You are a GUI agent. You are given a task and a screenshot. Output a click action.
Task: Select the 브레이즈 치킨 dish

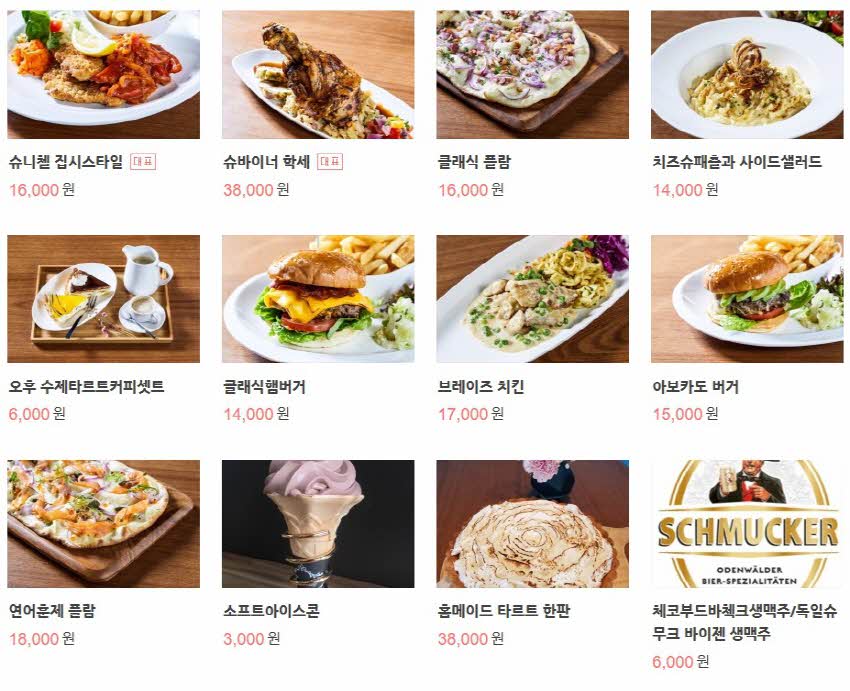tap(532, 299)
